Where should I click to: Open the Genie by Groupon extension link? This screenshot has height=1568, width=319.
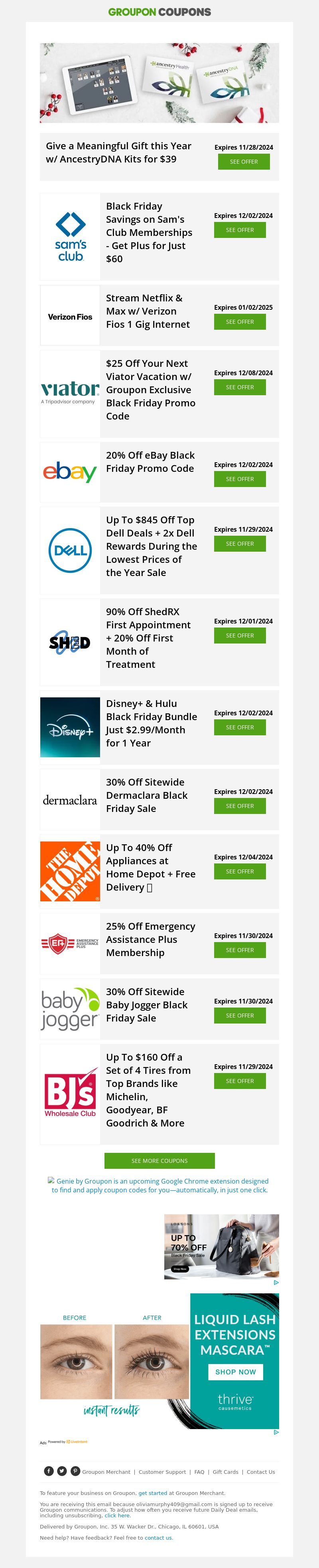click(159, 1185)
